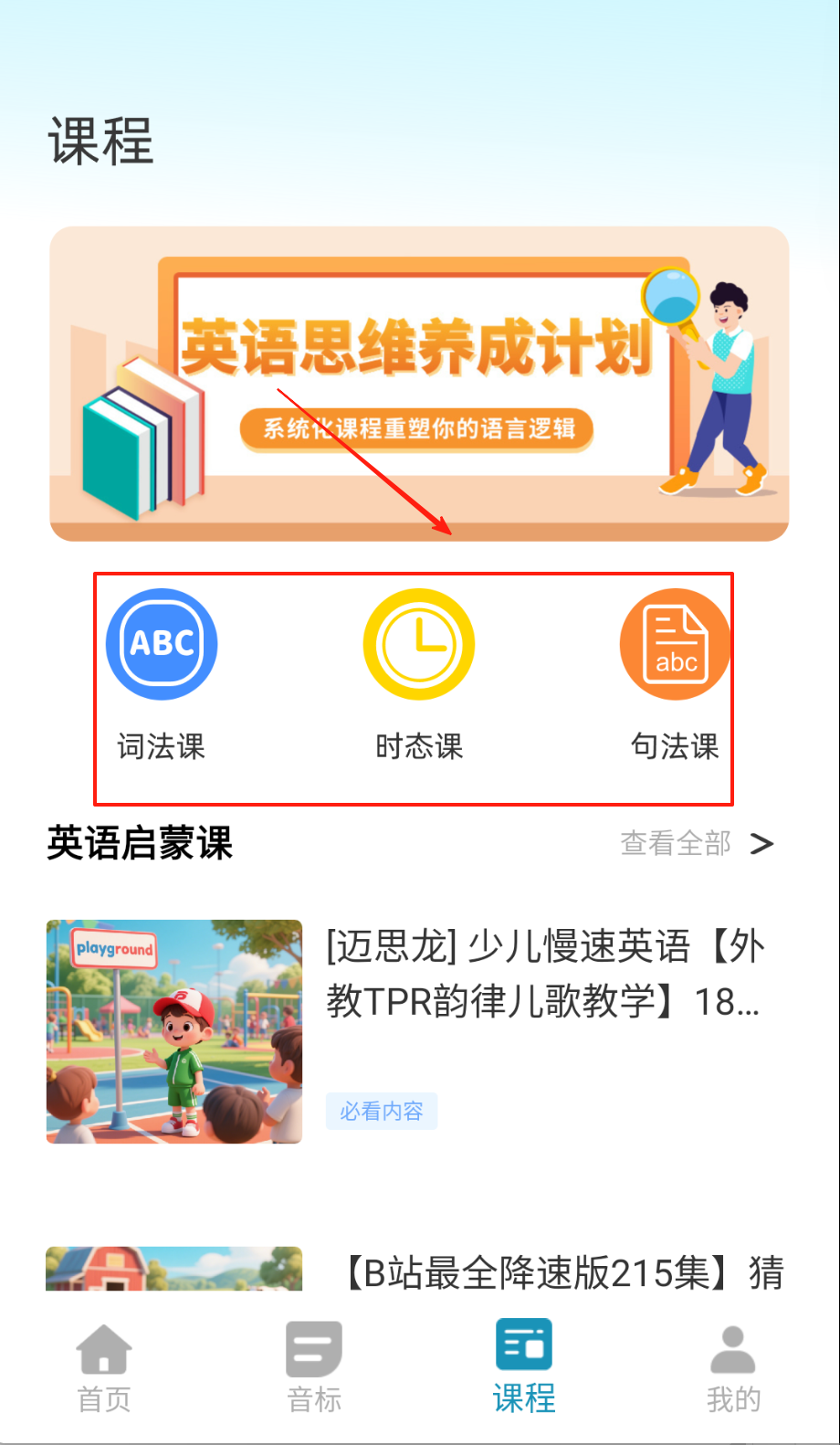Open the 英语思维养成计划 banner
Screen dimensions: 840x1445
(419, 384)
